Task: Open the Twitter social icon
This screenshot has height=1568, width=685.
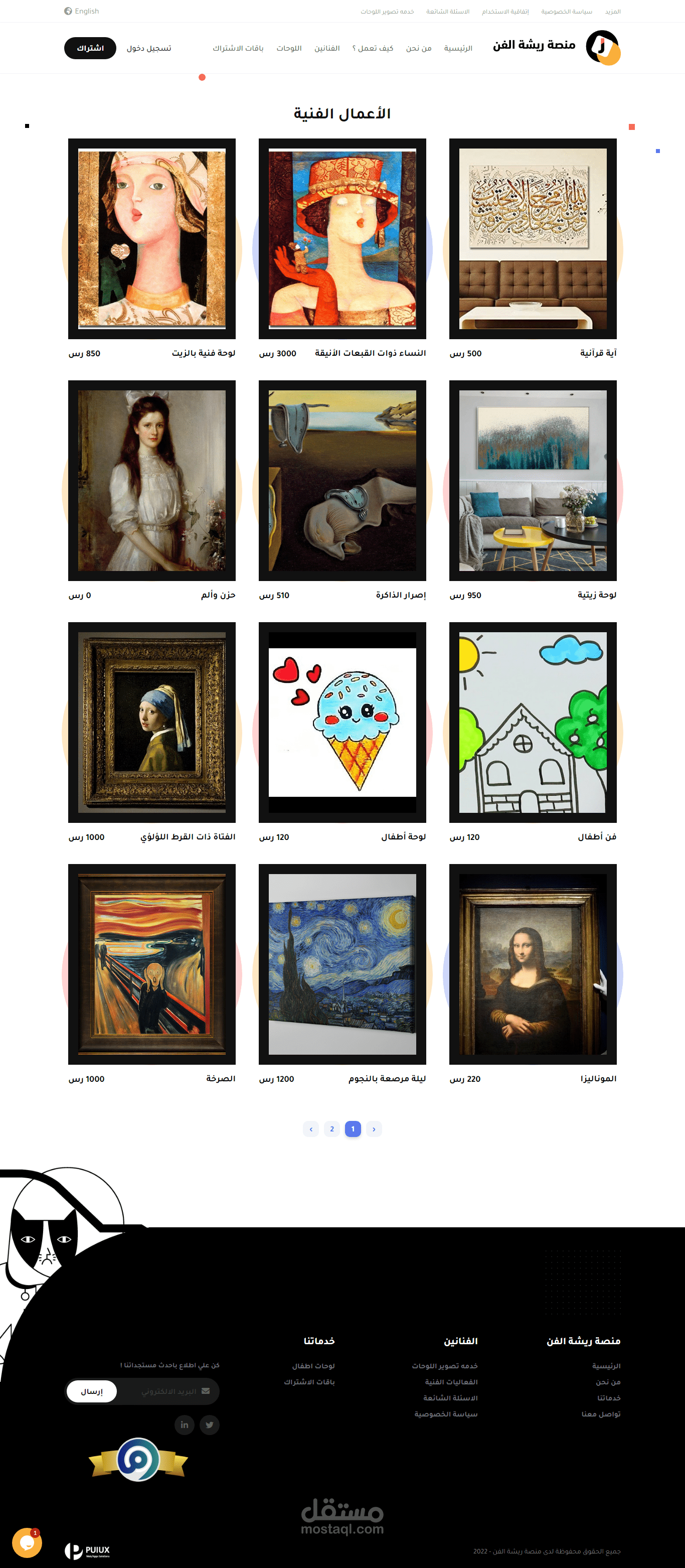Action: point(209,1424)
